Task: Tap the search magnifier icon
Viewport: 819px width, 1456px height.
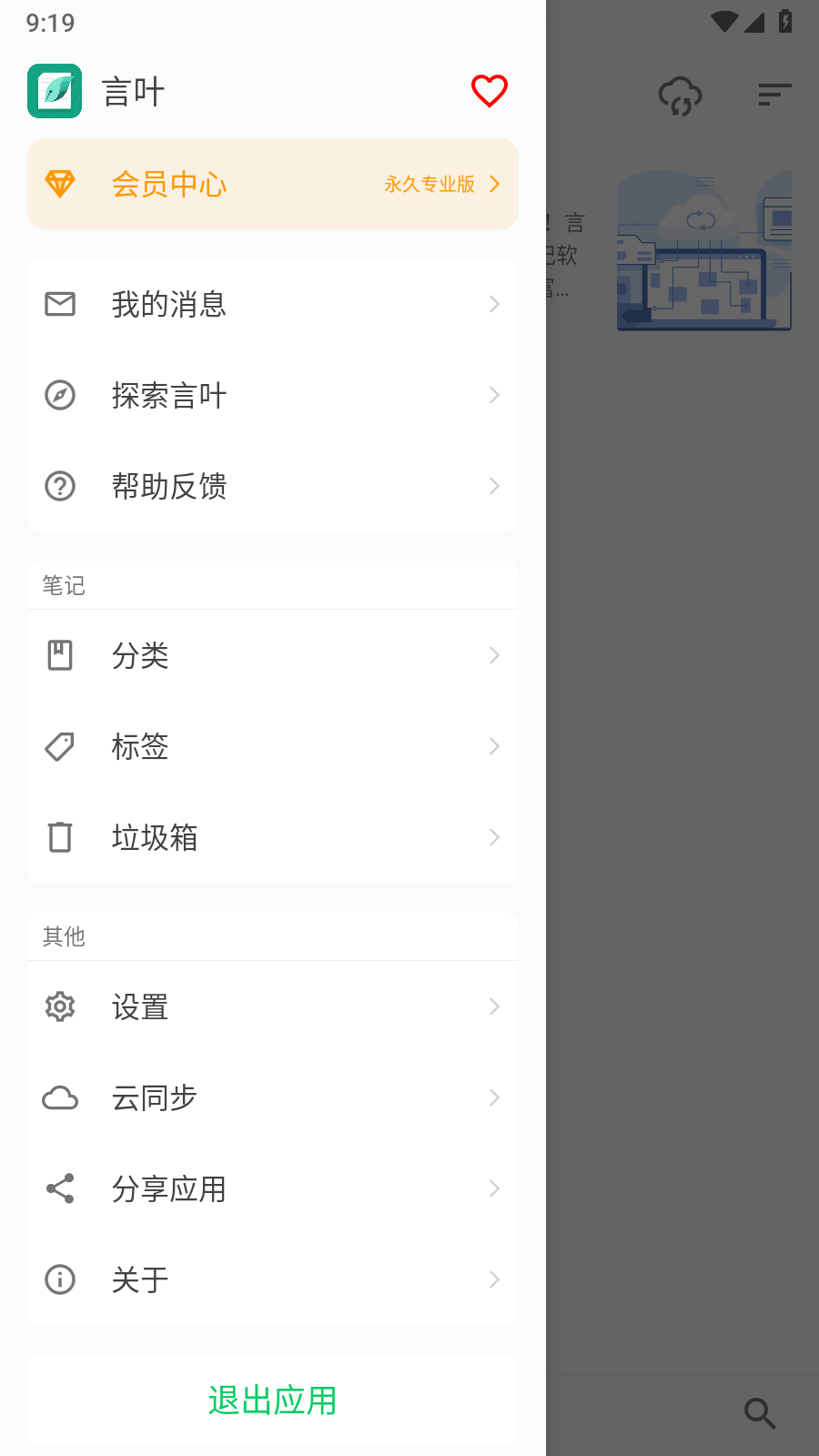Action: (759, 1413)
